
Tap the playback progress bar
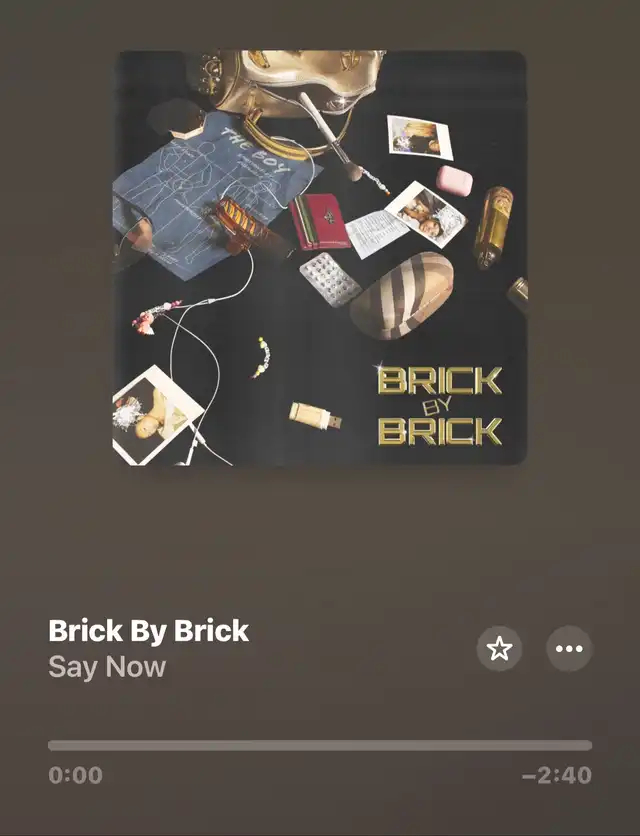point(320,745)
